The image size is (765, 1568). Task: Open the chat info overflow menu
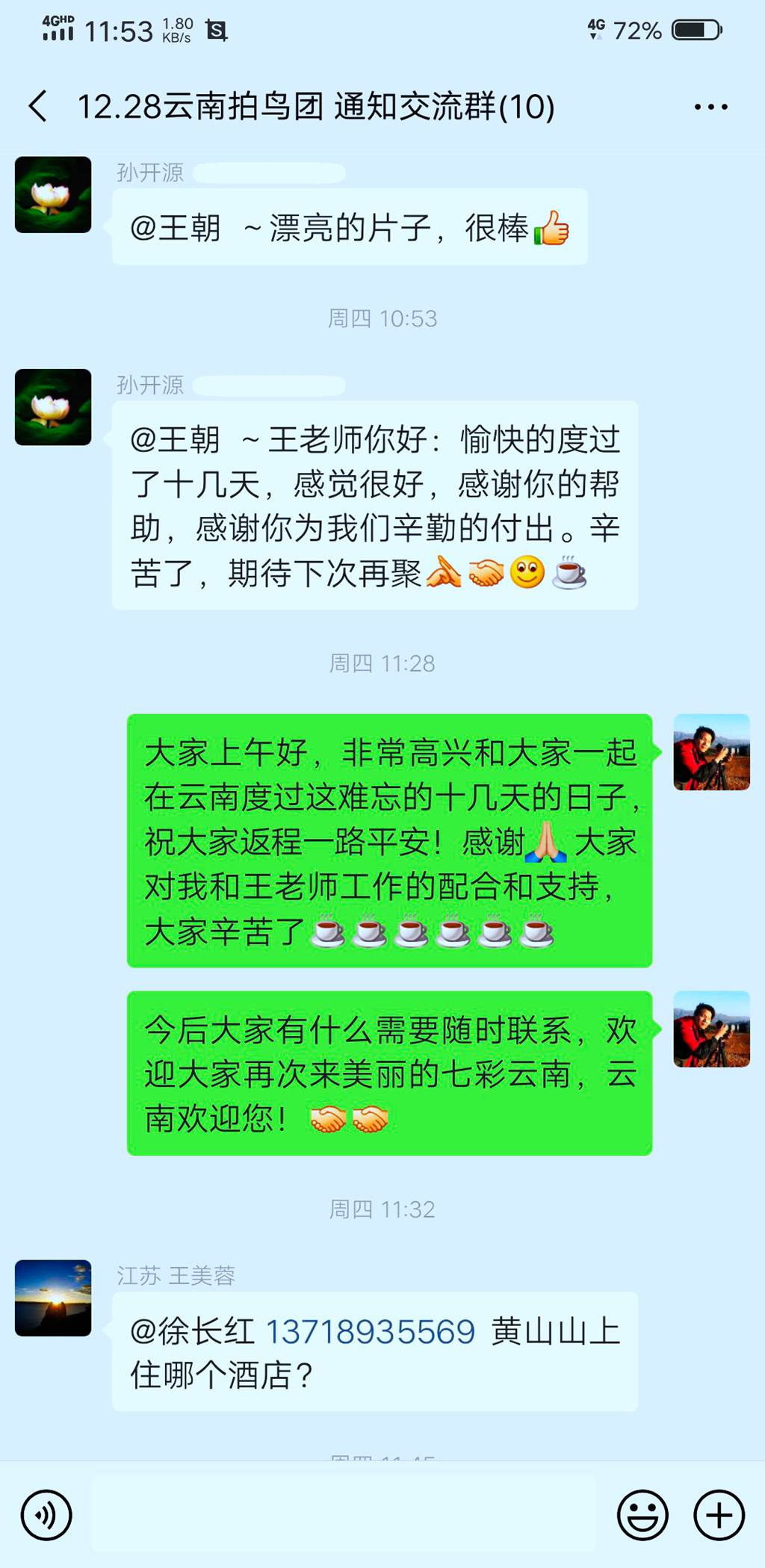[710, 107]
